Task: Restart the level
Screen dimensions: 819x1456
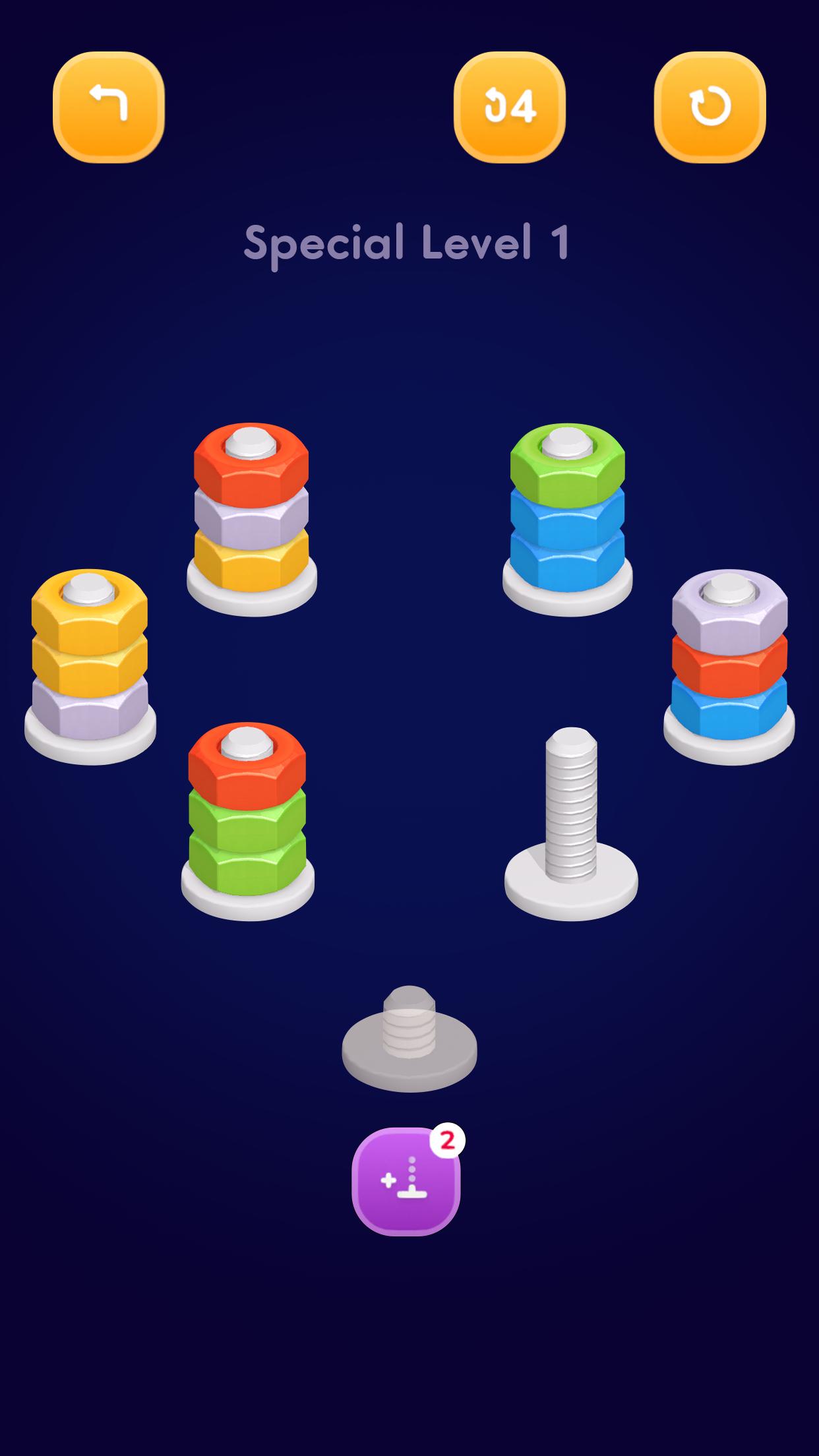Action: click(710, 107)
